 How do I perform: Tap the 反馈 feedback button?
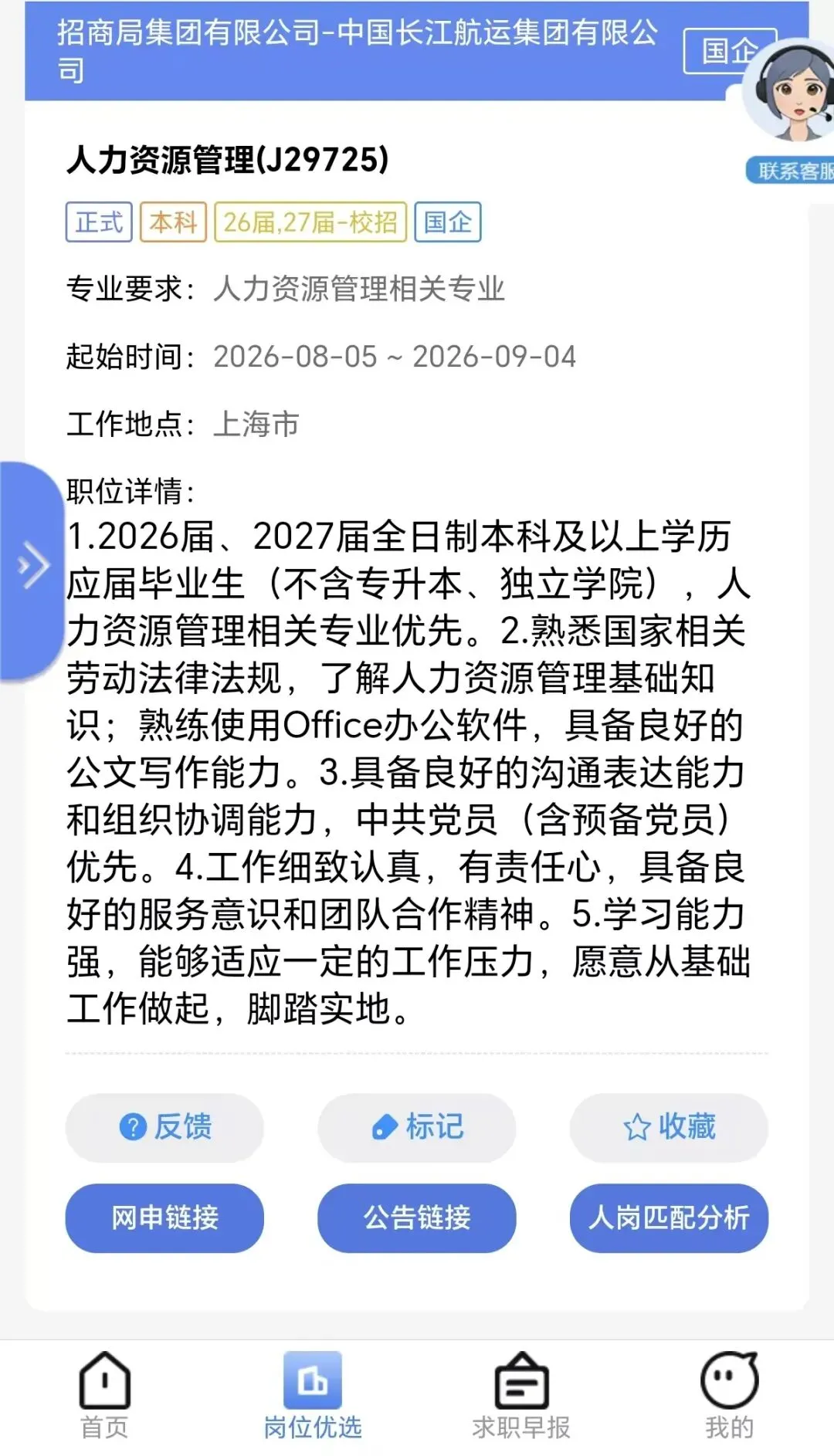coord(164,1127)
